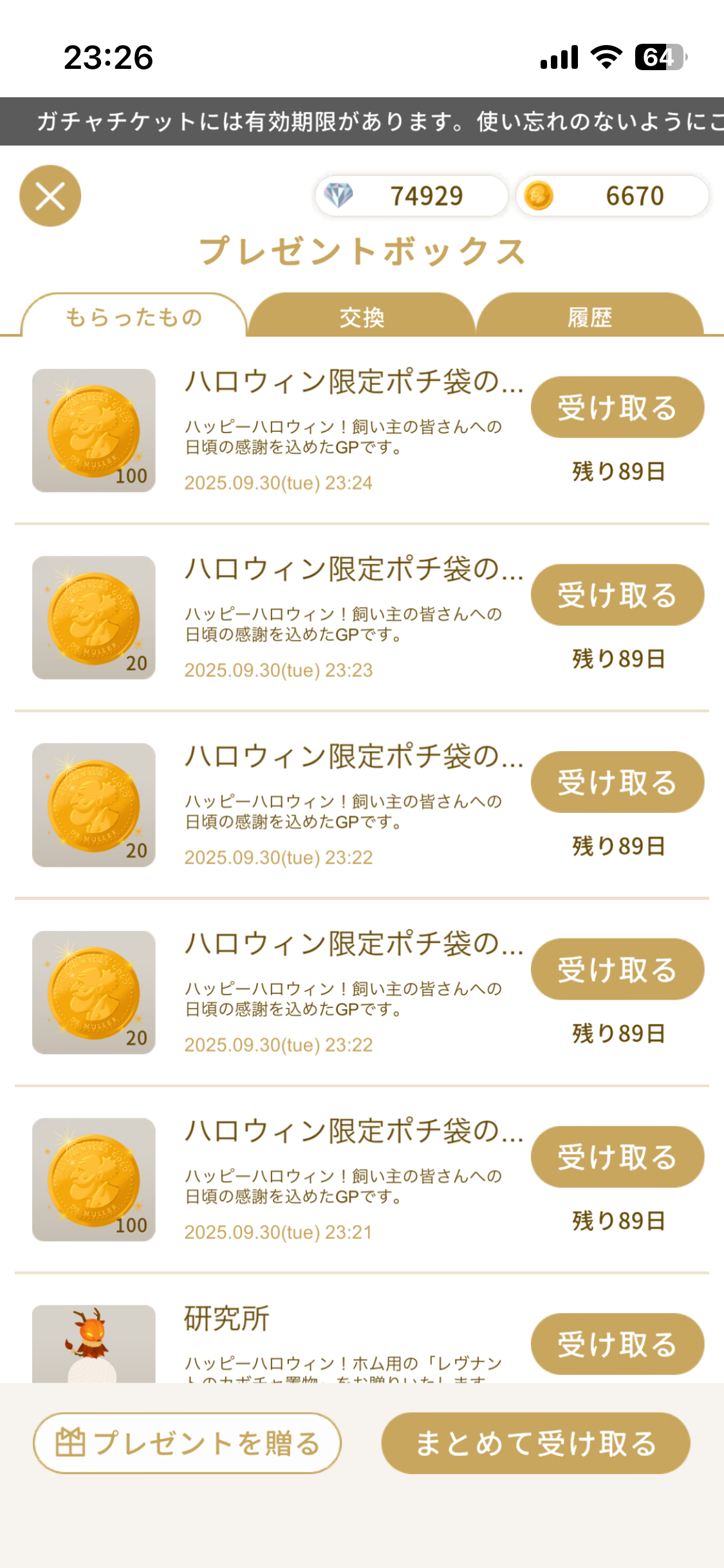Claim the 研究所 present with 受け取る
This screenshot has height=1568, width=724.
pos(617,1344)
